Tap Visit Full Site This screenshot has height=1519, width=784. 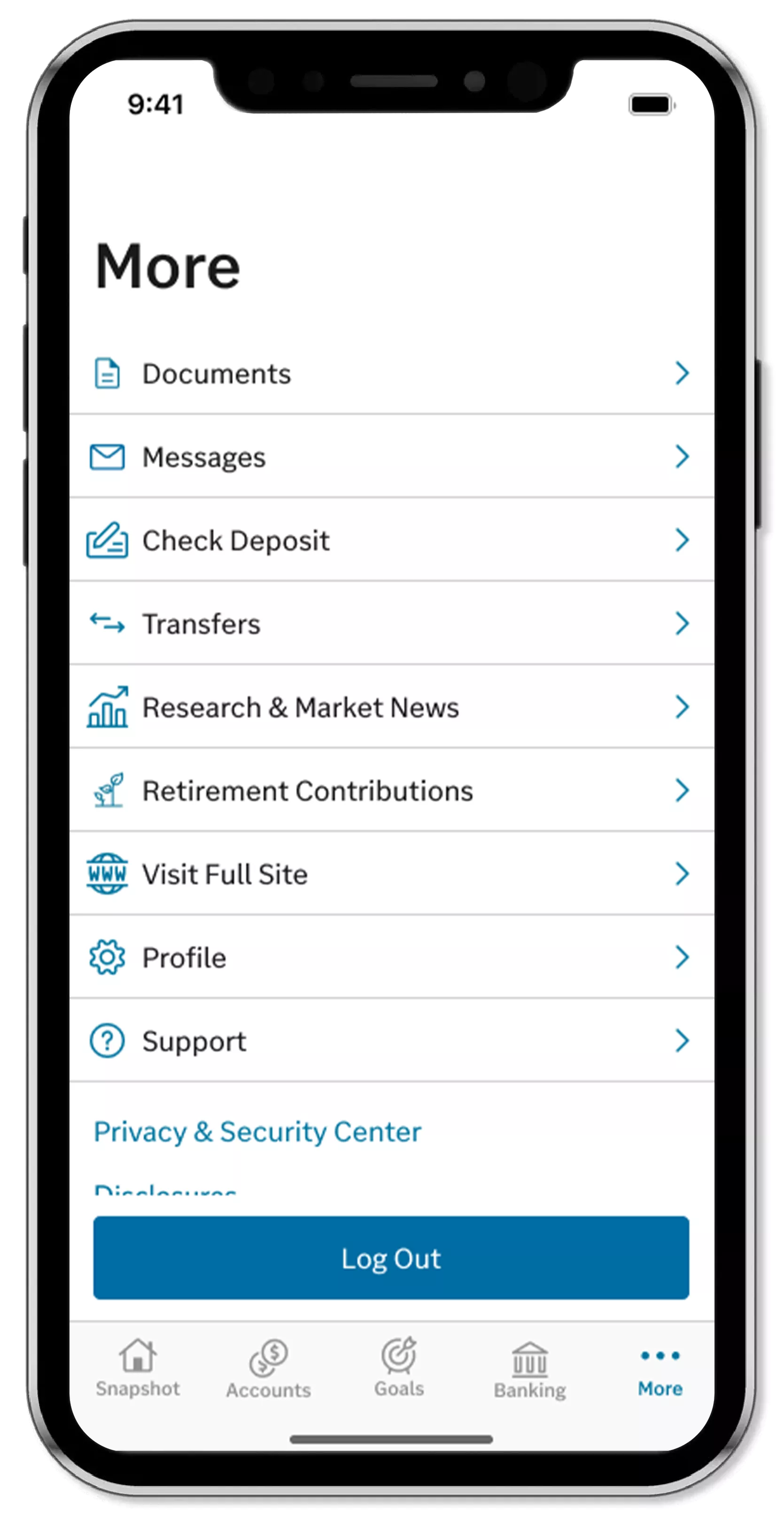click(x=391, y=874)
